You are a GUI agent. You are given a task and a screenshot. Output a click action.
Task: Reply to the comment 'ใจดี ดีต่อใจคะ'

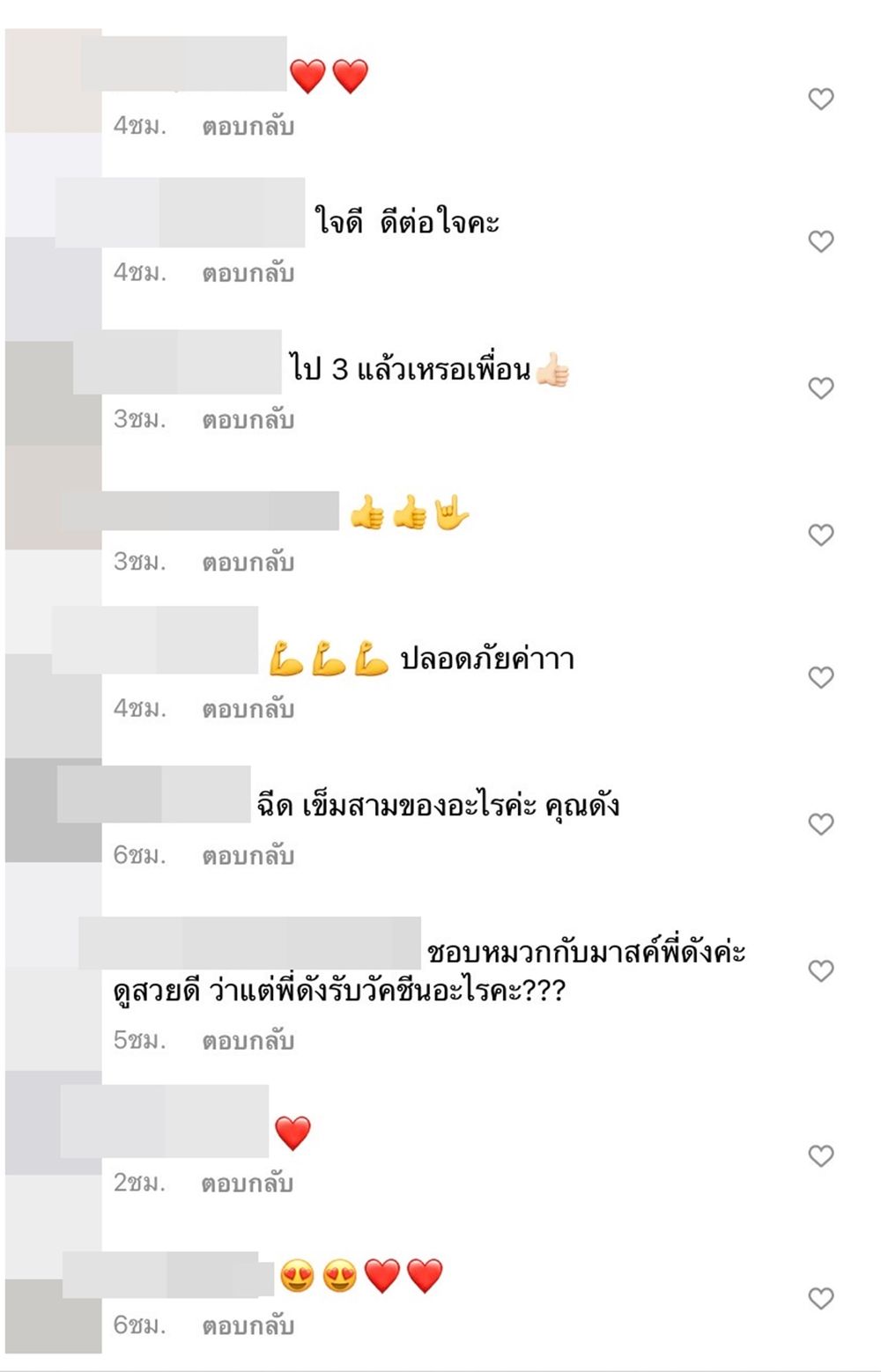click(x=248, y=274)
